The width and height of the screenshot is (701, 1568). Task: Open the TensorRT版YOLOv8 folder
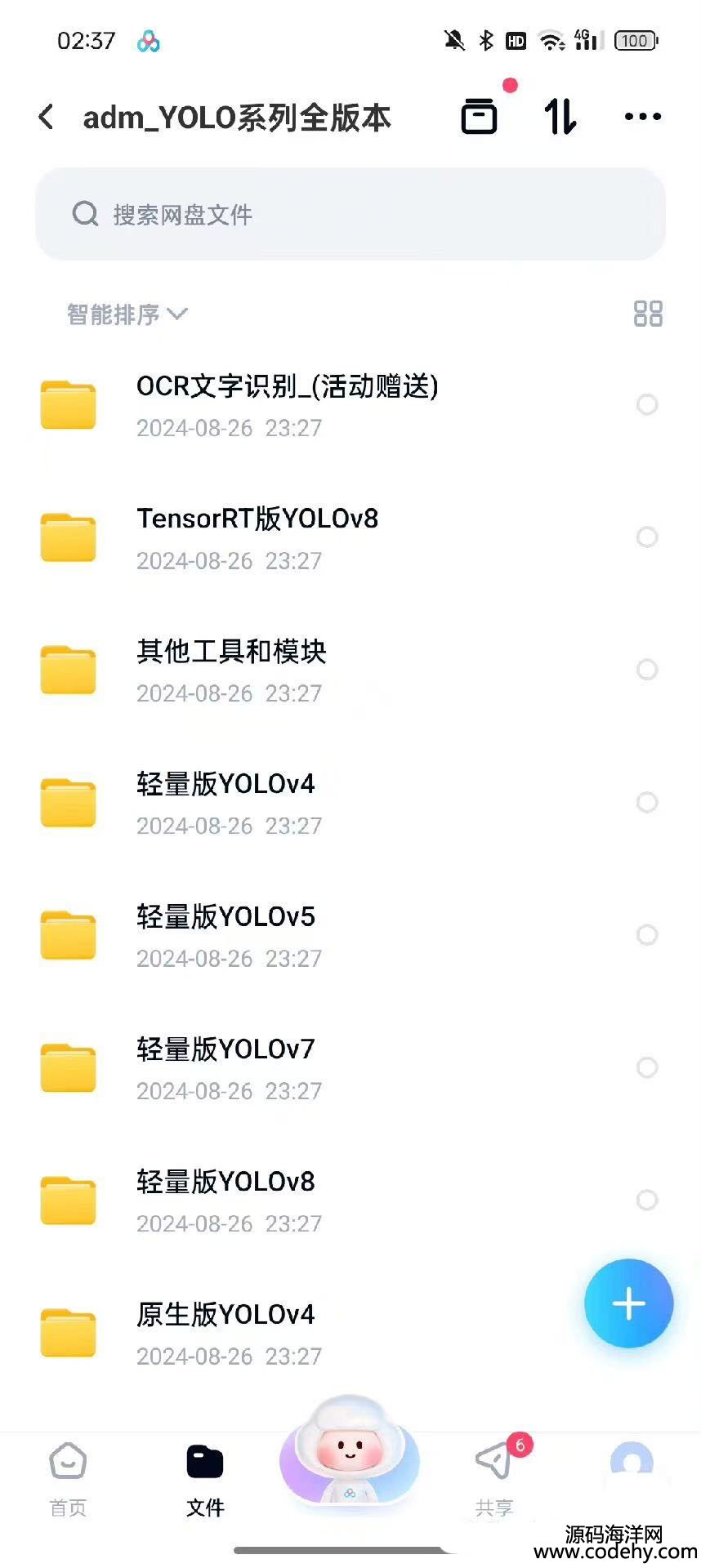click(257, 537)
